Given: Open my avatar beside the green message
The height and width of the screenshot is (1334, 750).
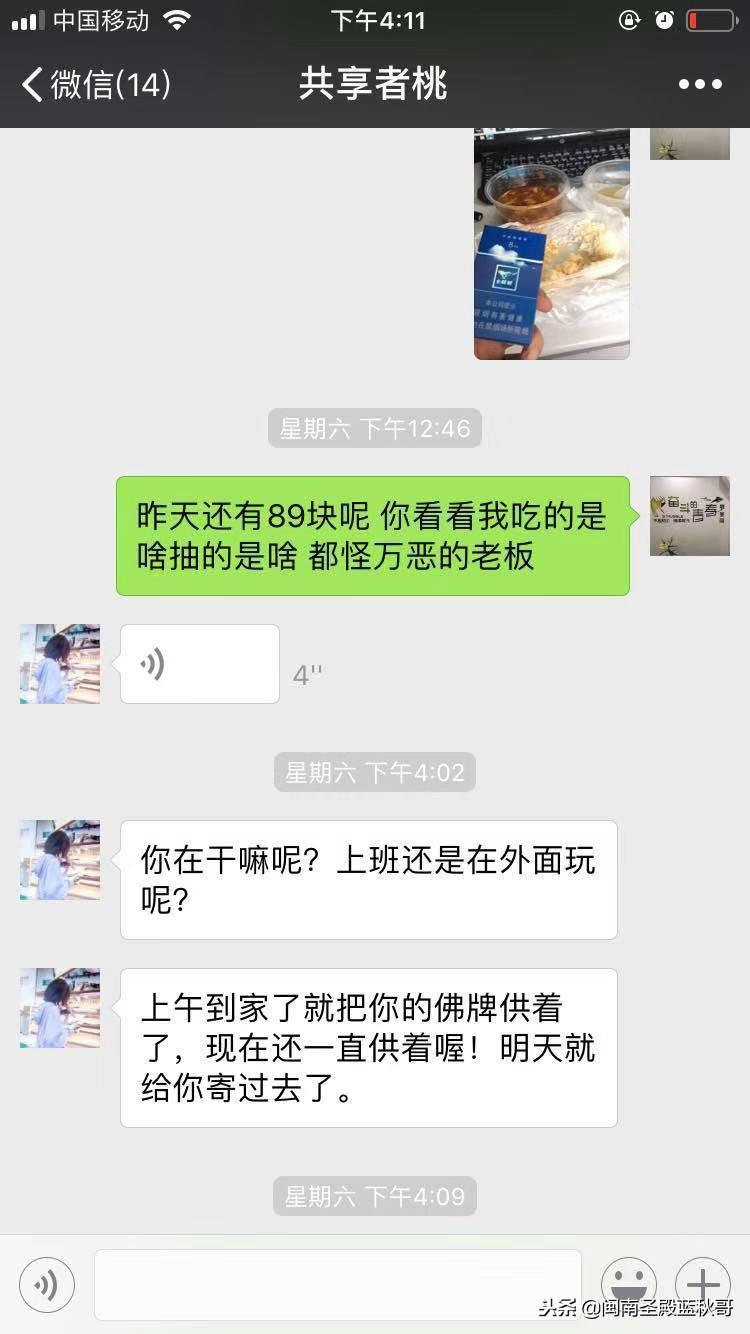Looking at the screenshot, I should pos(690,516).
